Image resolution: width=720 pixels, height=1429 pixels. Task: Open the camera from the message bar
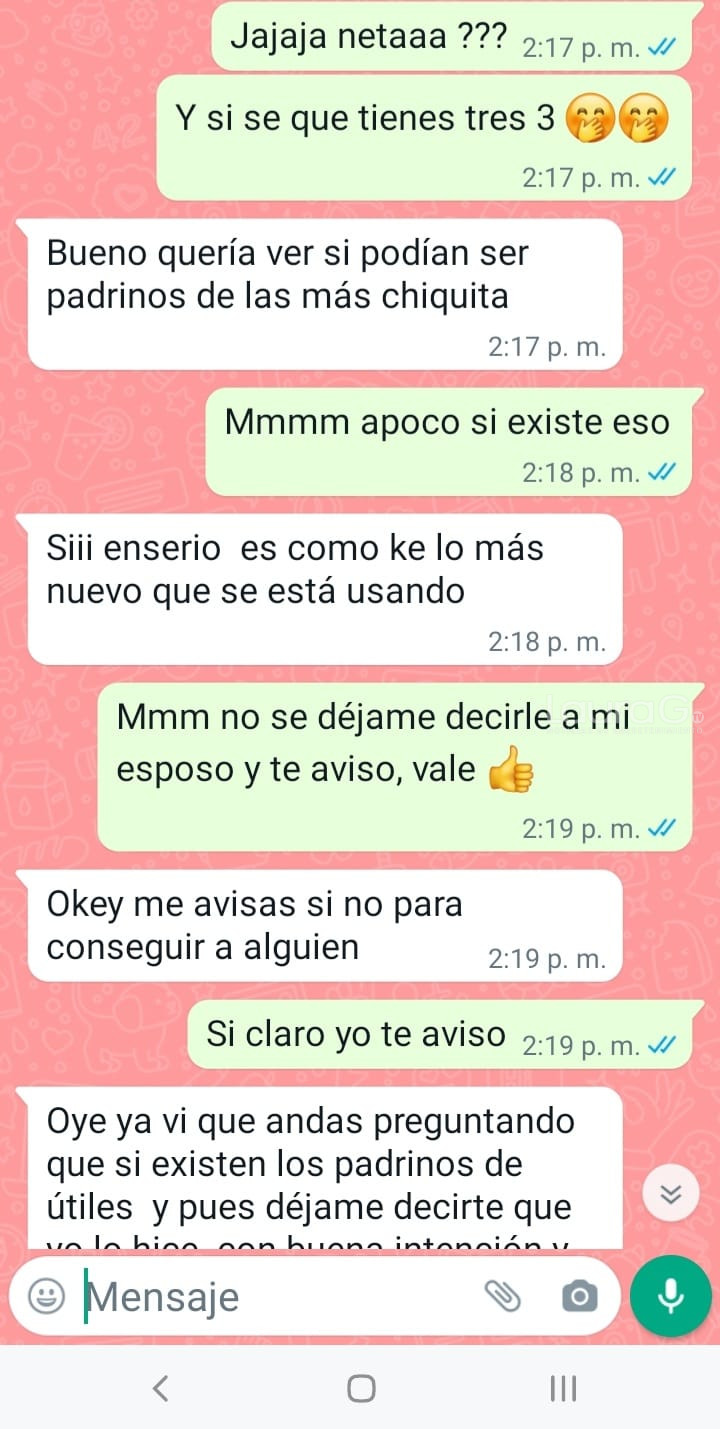[x=577, y=1297]
